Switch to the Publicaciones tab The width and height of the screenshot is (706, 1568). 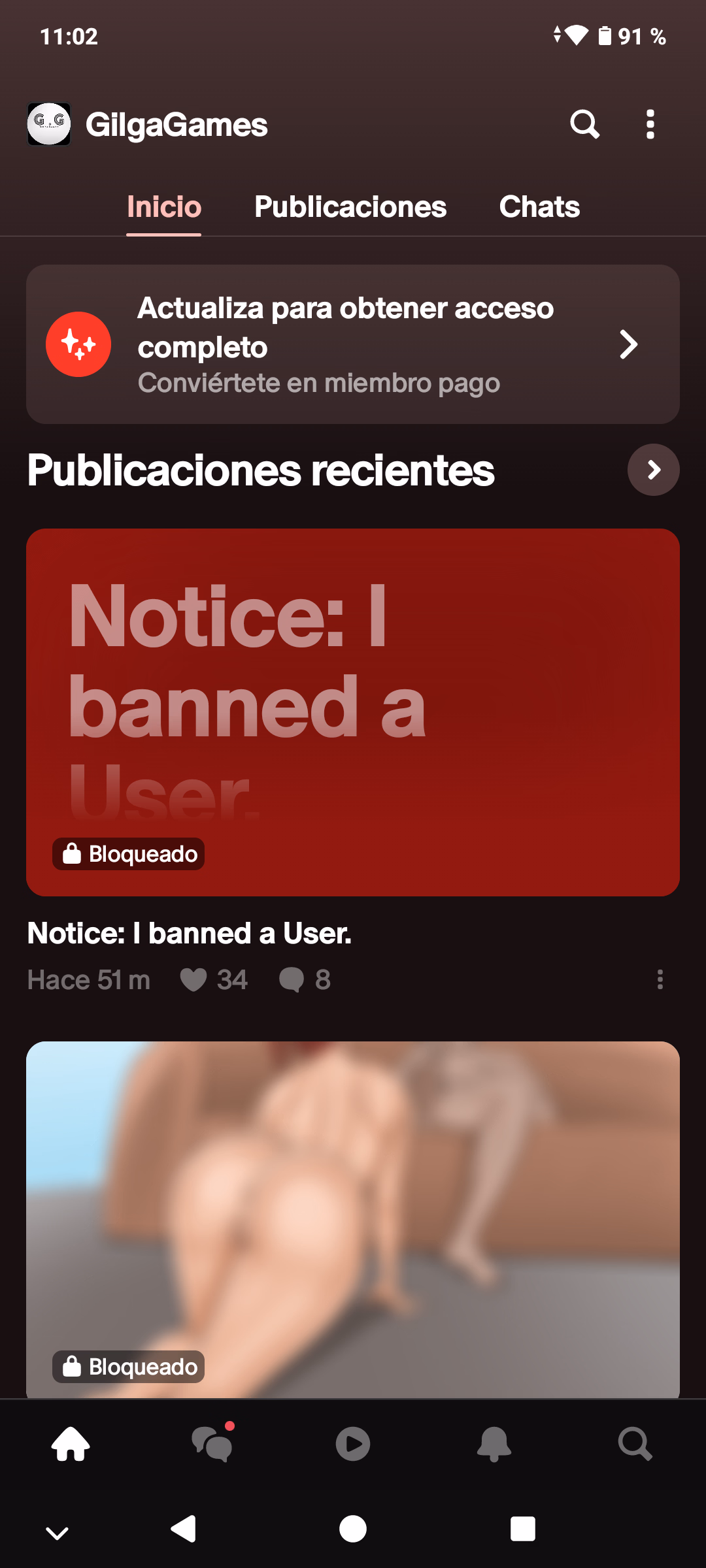click(350, 207)
